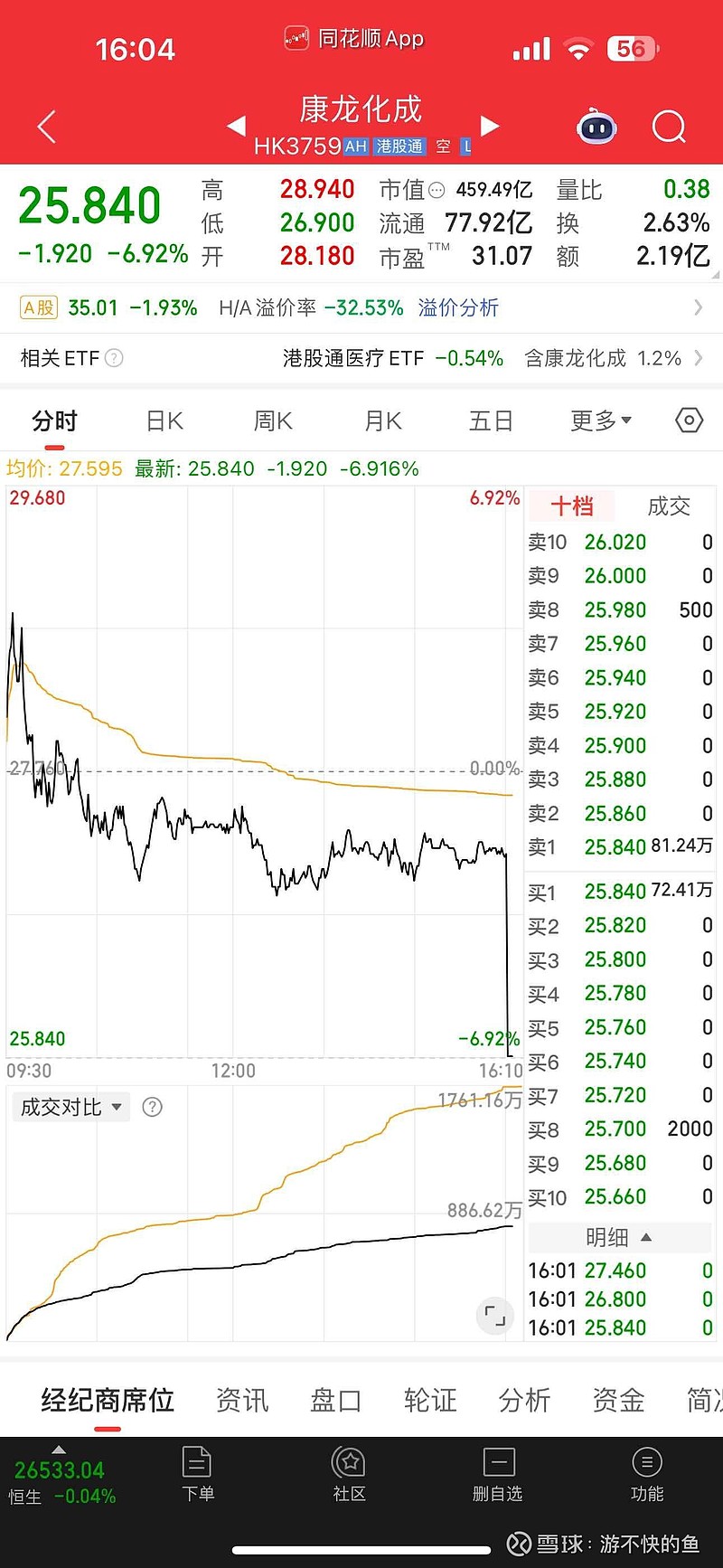The width and height of the screenshot is (723, 1568).
Task: Expand chart to full screen
Action: tap(495, 1316)
